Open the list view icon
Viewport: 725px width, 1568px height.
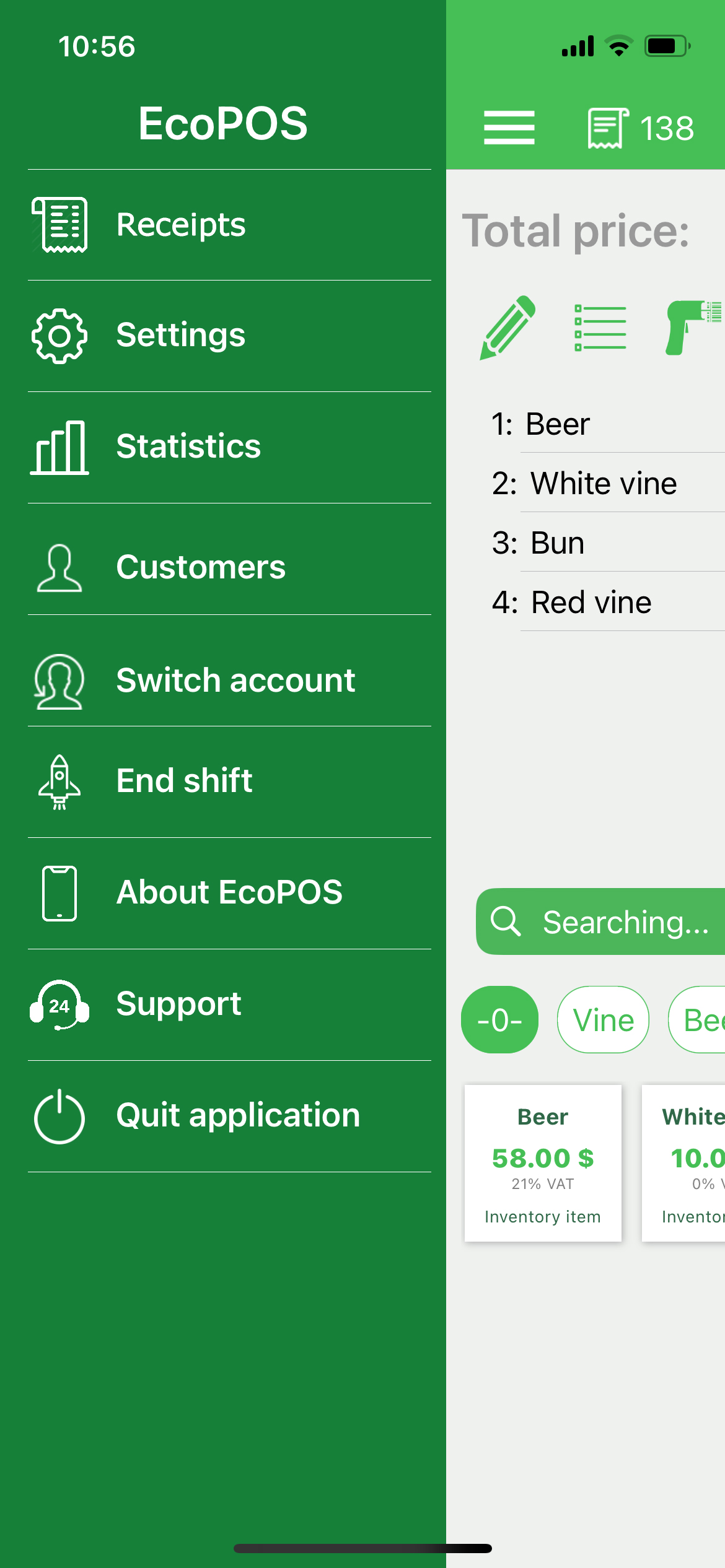click(x=600, y=328)
